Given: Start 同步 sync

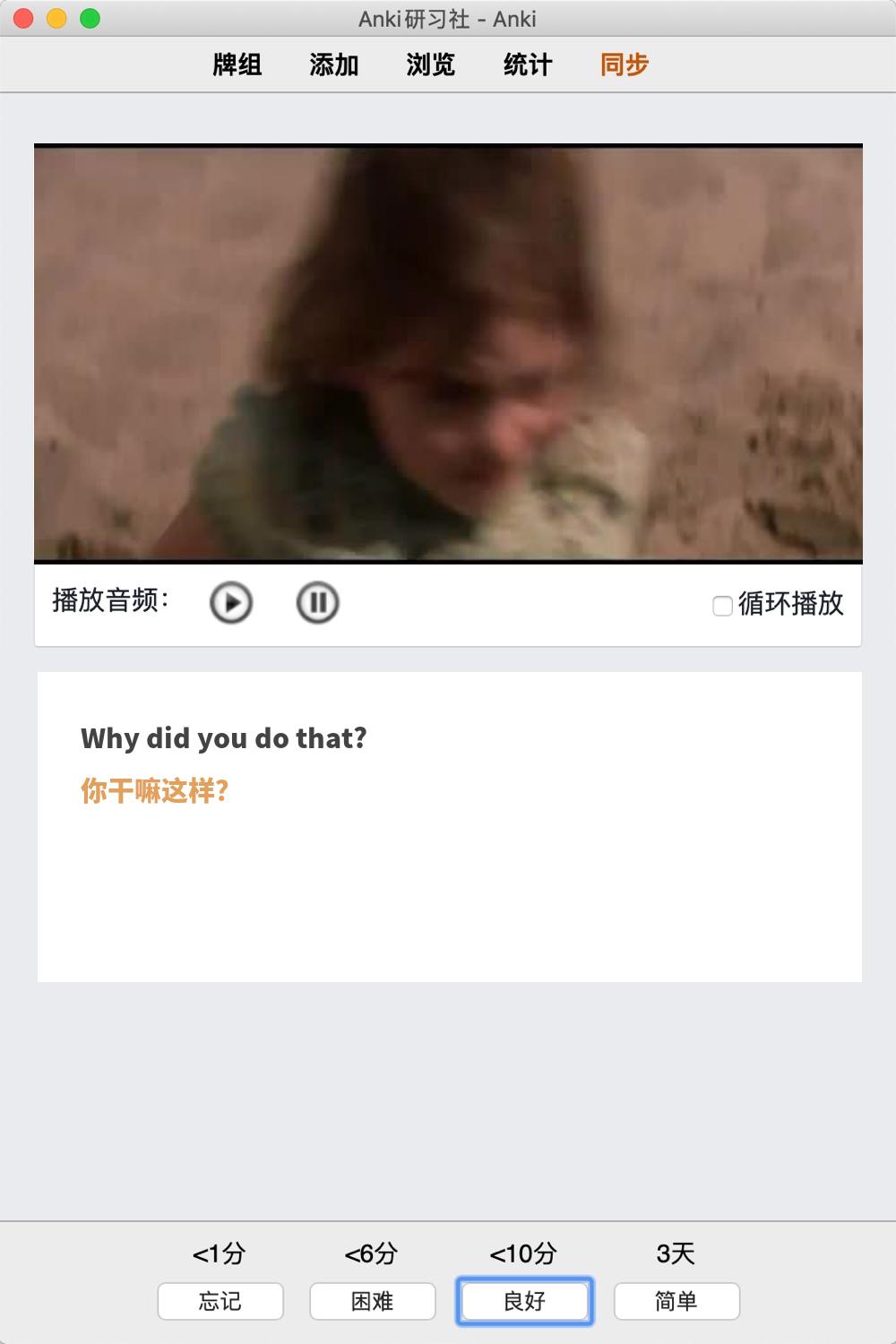Looking at the screenshot, I should click(x=625, y=65).
